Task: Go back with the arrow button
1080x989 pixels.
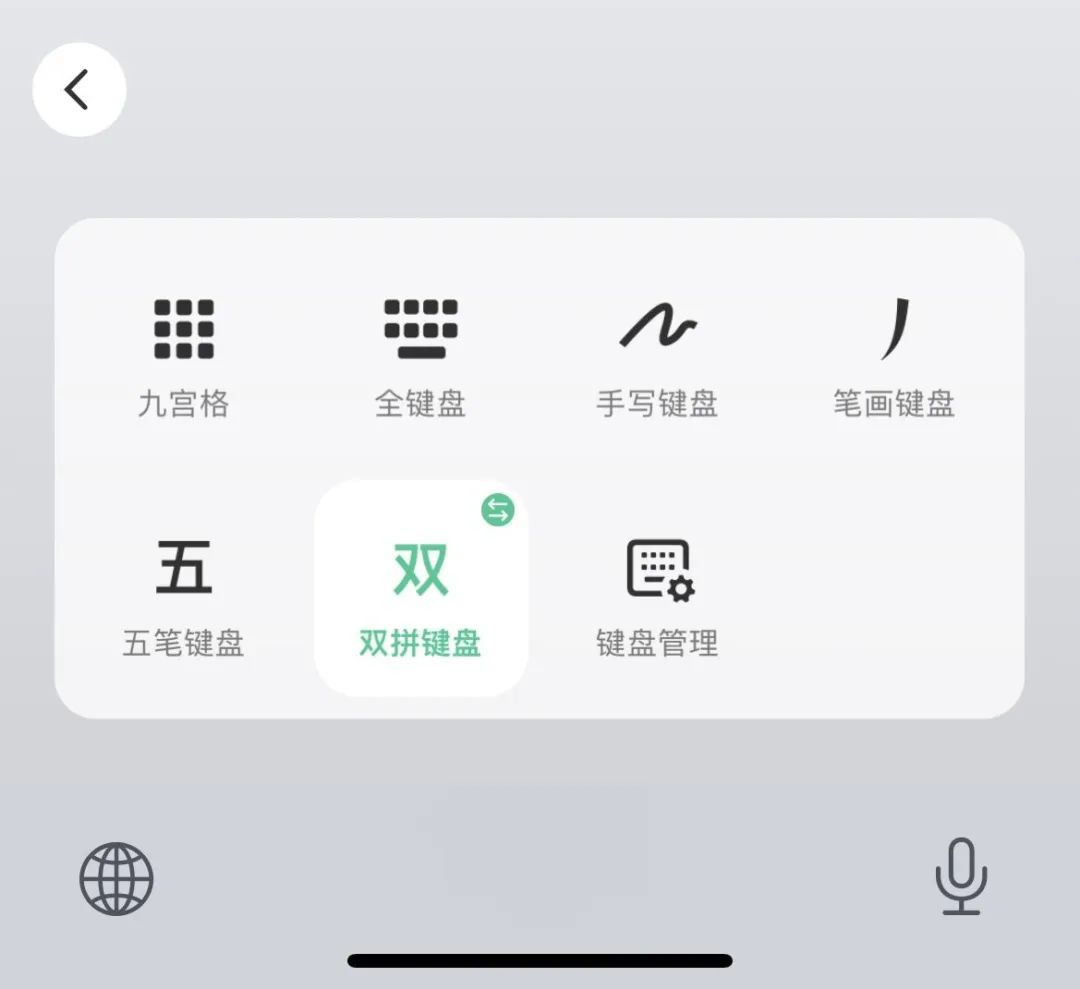Action: (79, 90)
